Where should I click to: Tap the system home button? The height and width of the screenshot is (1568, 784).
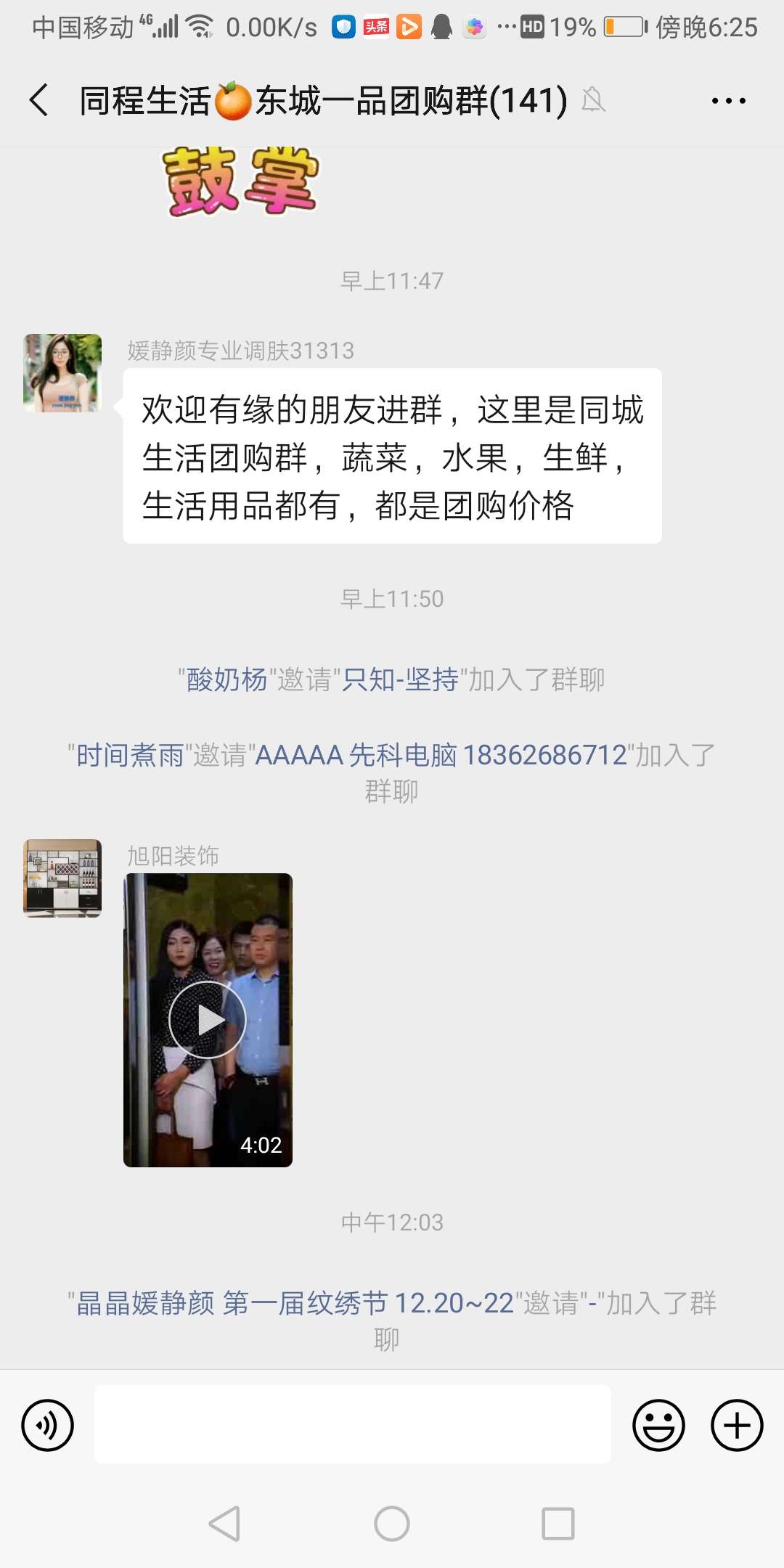click(x=392, y=1523)
